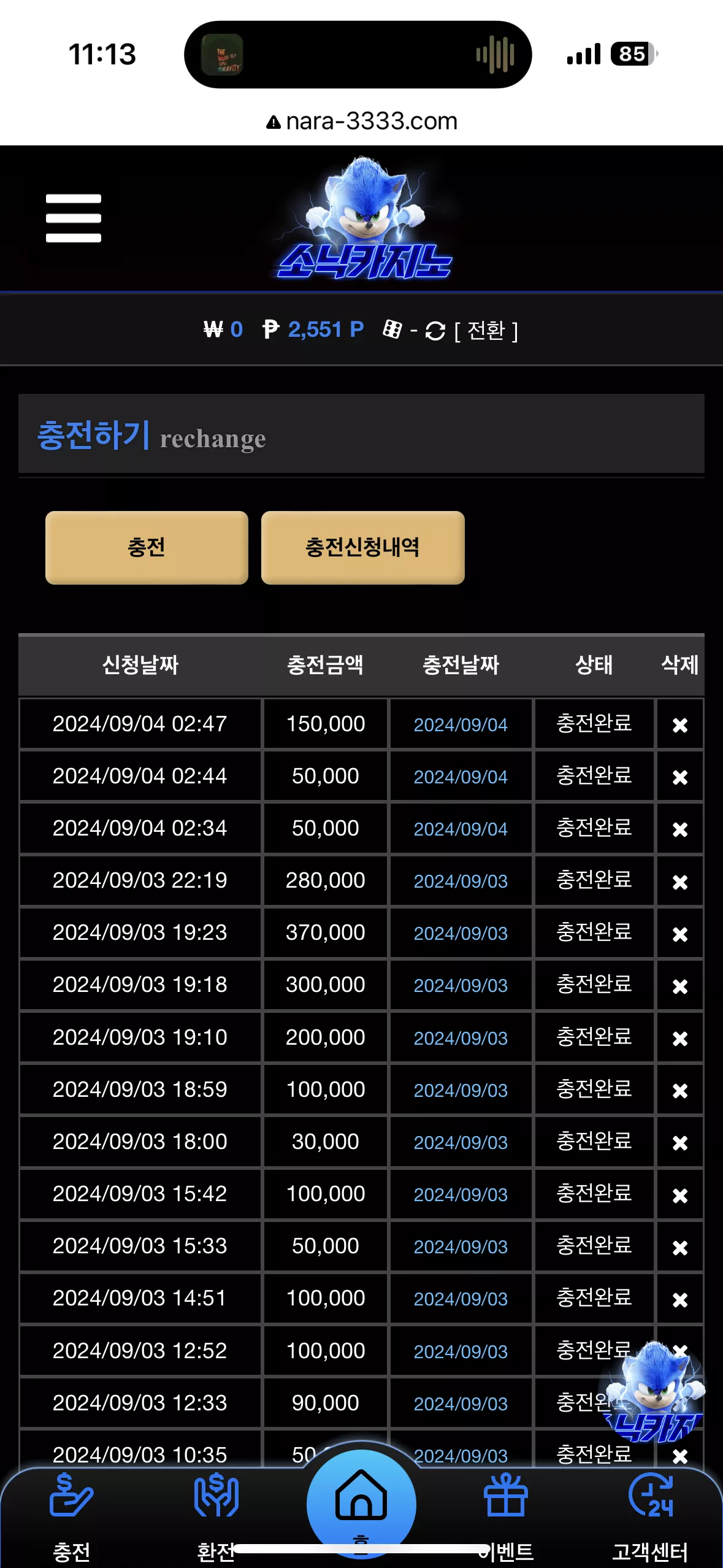Tap the 전환 point conversion link
The width and height of the screenshot is (723, 1568).
[486, 331]
